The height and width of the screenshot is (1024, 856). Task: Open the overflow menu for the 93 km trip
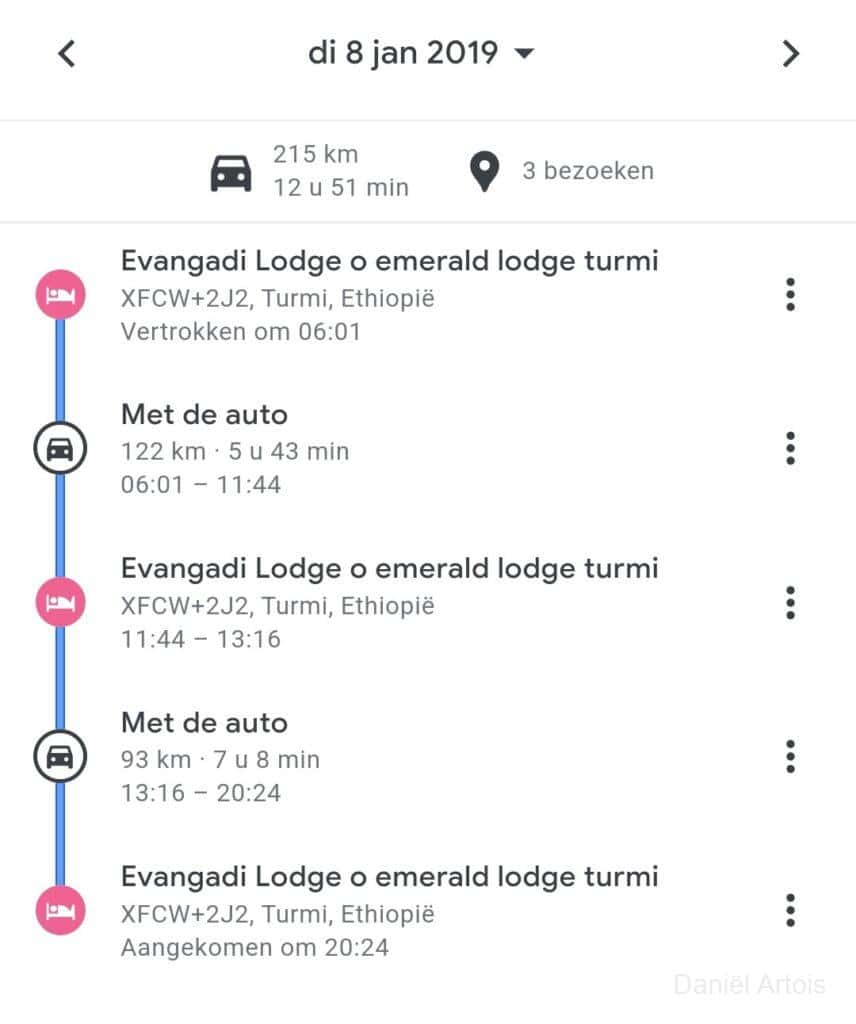(x=790, y=757)
